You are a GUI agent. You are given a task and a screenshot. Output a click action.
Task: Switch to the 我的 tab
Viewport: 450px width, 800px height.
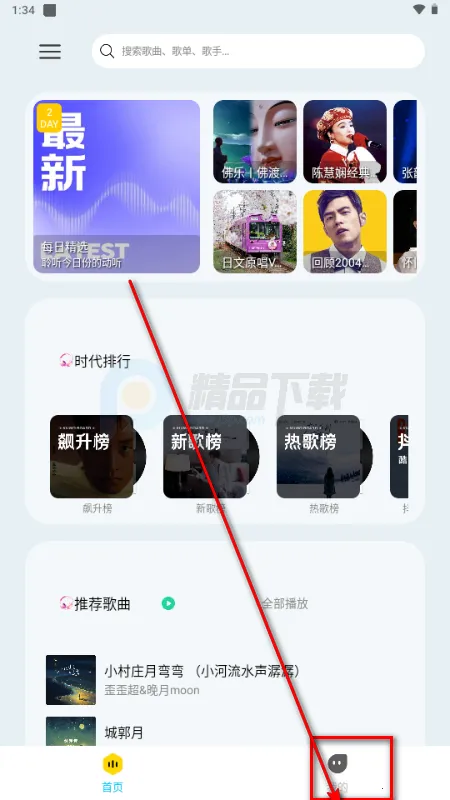pyautogui.click(x=337, y=772)
